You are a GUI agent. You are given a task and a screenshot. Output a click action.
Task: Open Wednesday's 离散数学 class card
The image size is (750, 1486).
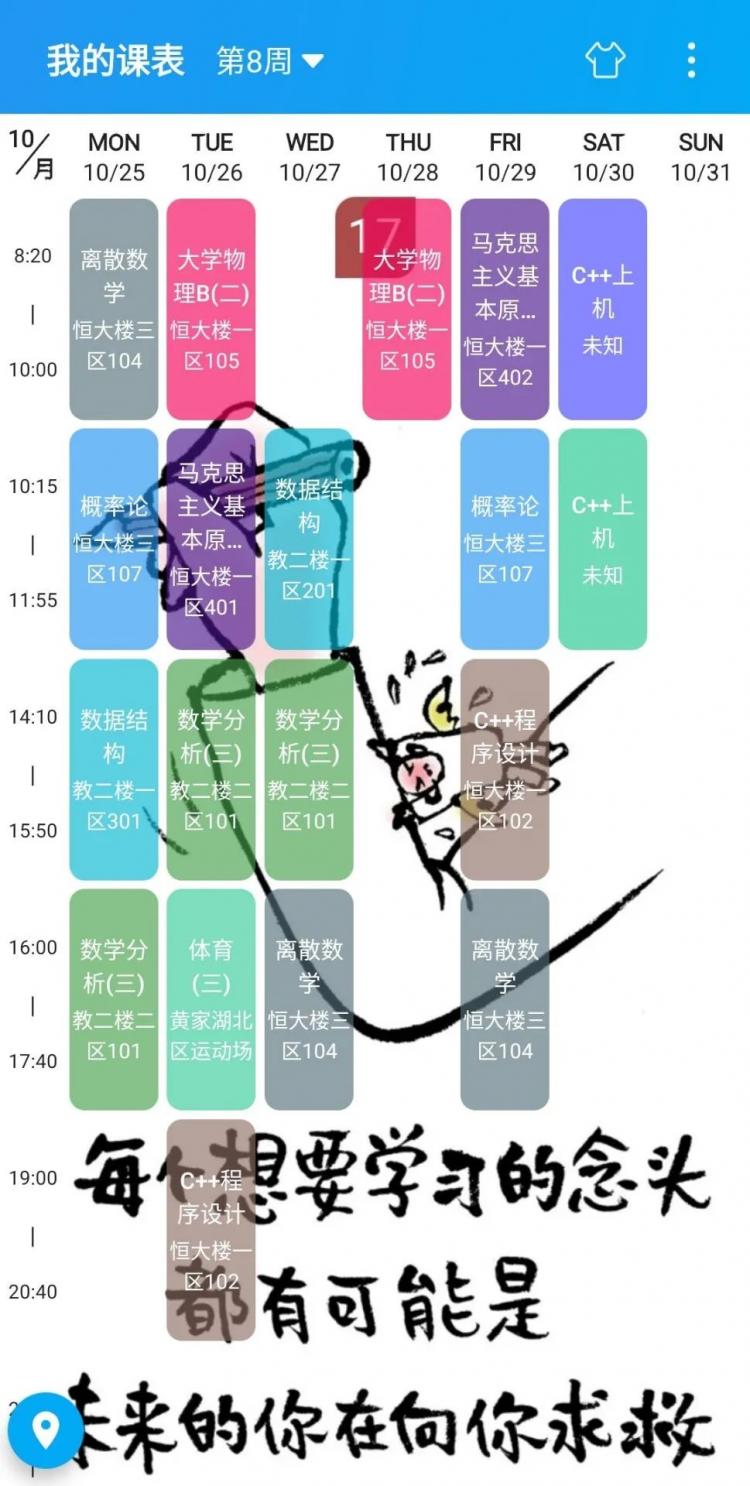309,999
